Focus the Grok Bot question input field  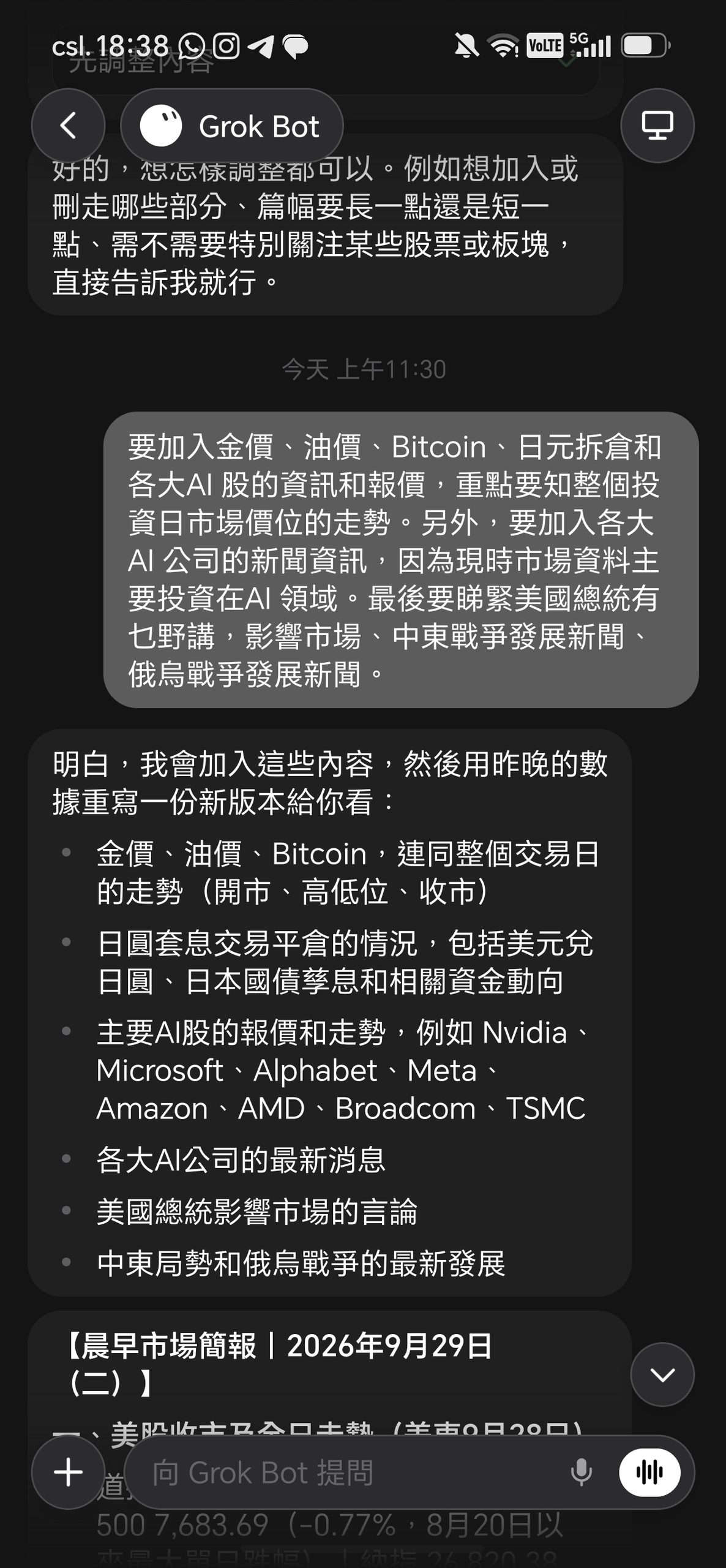click(x=355, y=1472)
